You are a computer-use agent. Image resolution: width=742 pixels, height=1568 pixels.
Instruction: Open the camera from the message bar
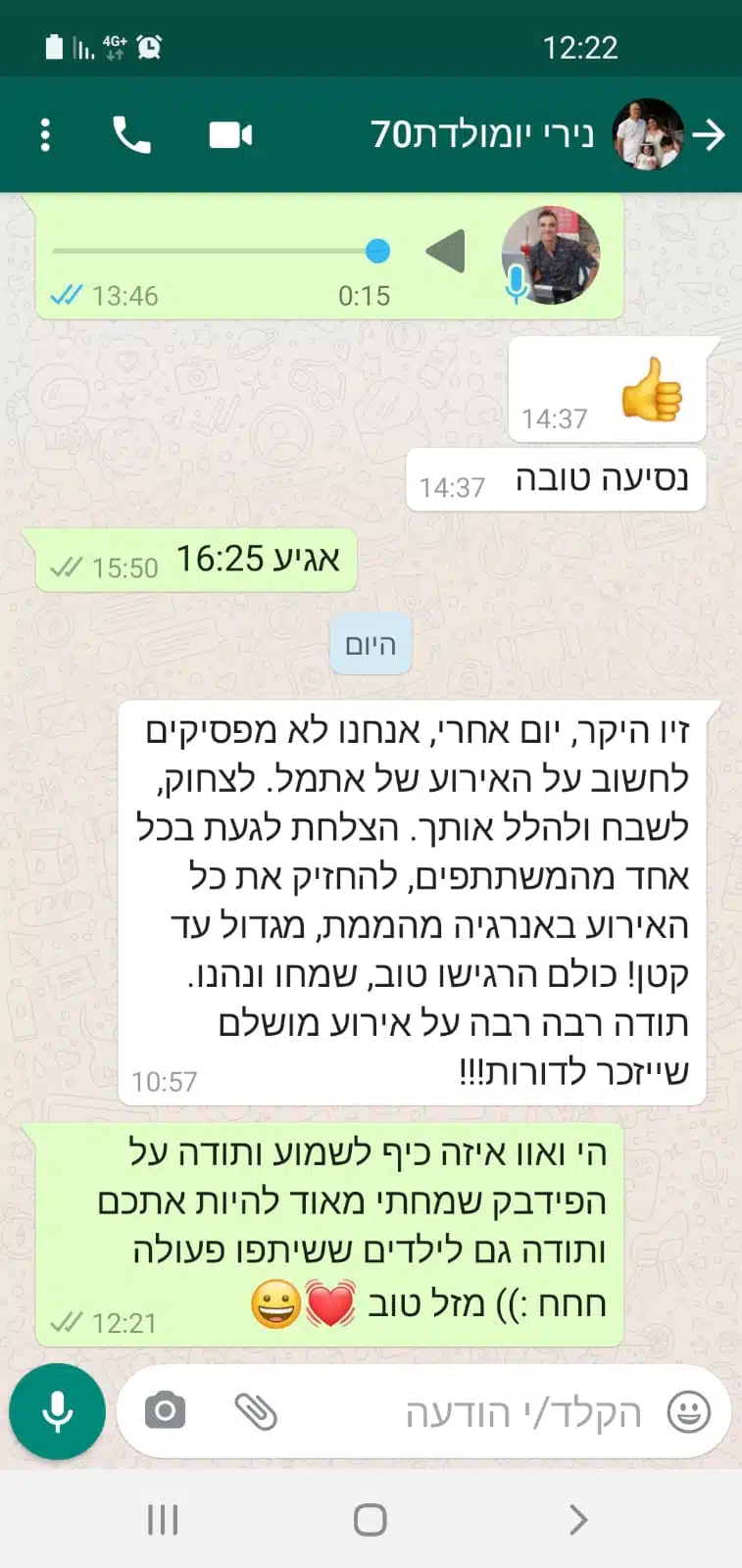(x=165, y=1411)
